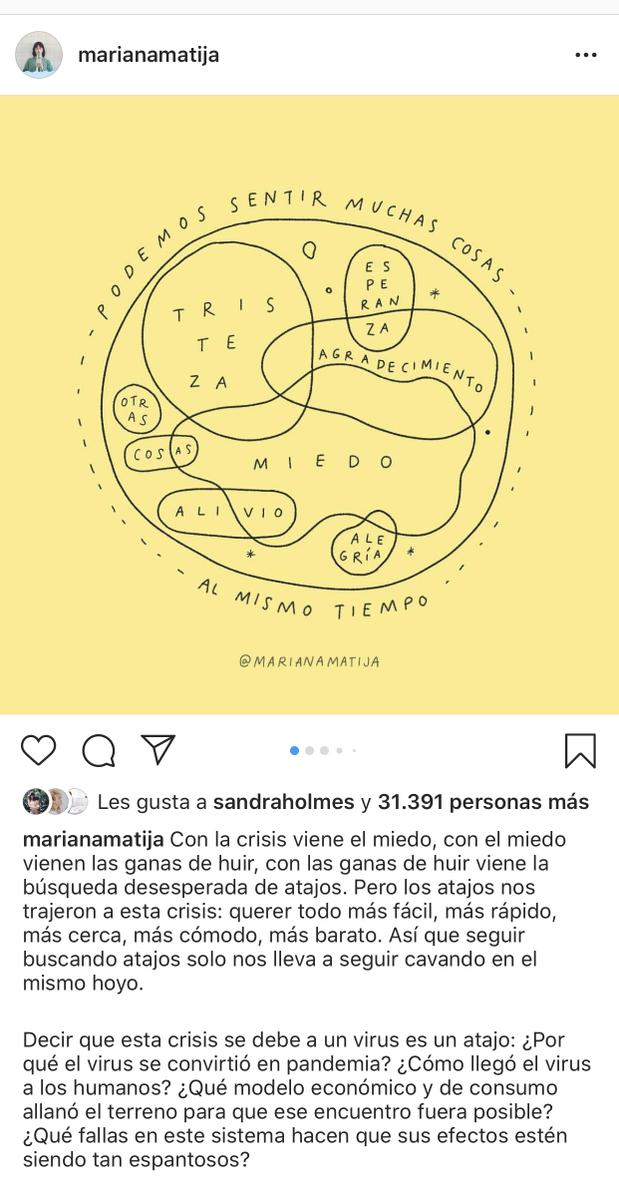The image size is (619, 1200).
Task: Open marianamatija's profile picture
Action: tap(39, 55)
